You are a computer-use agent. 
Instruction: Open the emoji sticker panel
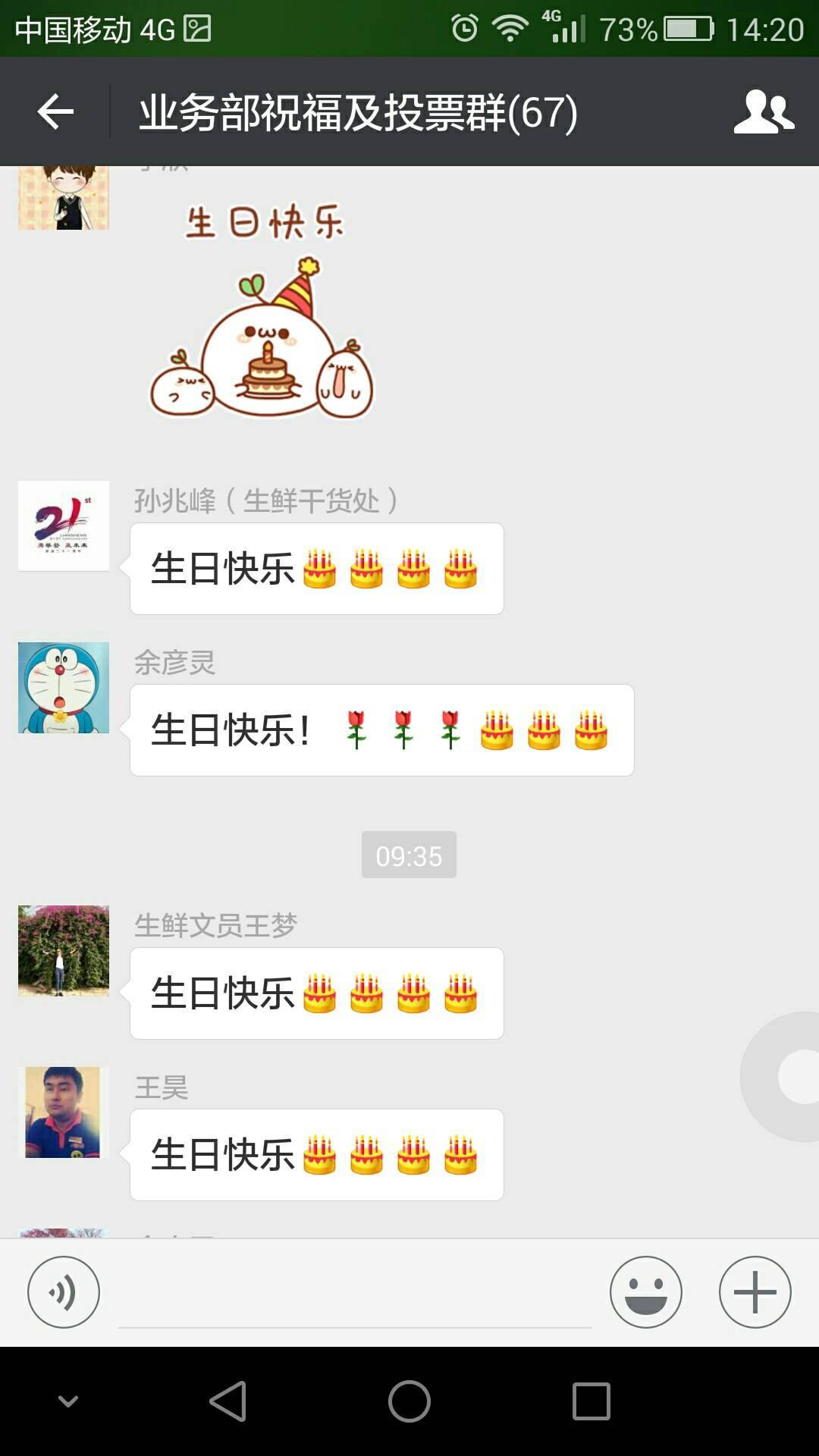[x=646, y=1292]
